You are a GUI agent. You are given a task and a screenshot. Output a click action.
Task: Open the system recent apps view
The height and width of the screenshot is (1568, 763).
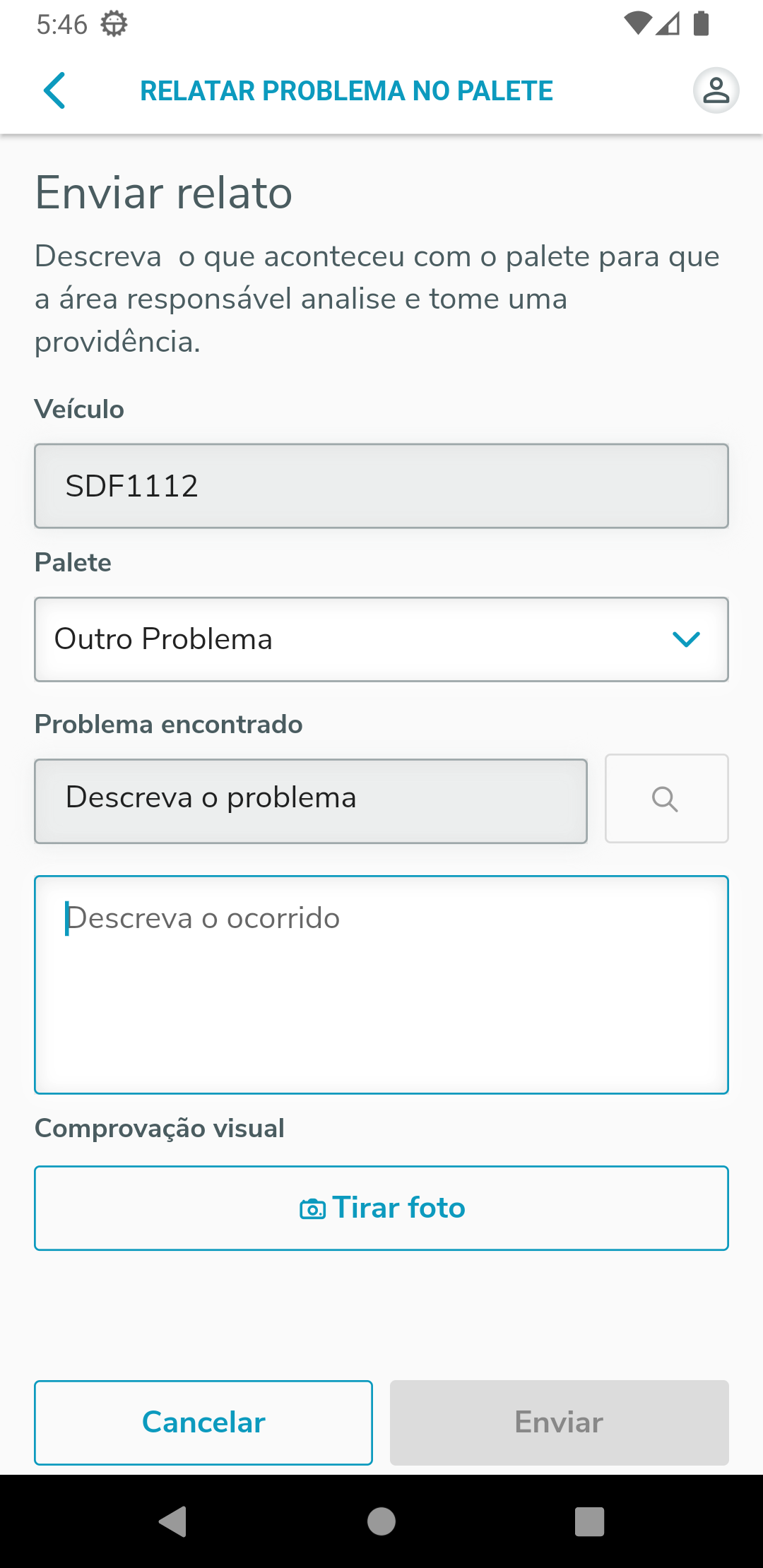[589, 1521]
